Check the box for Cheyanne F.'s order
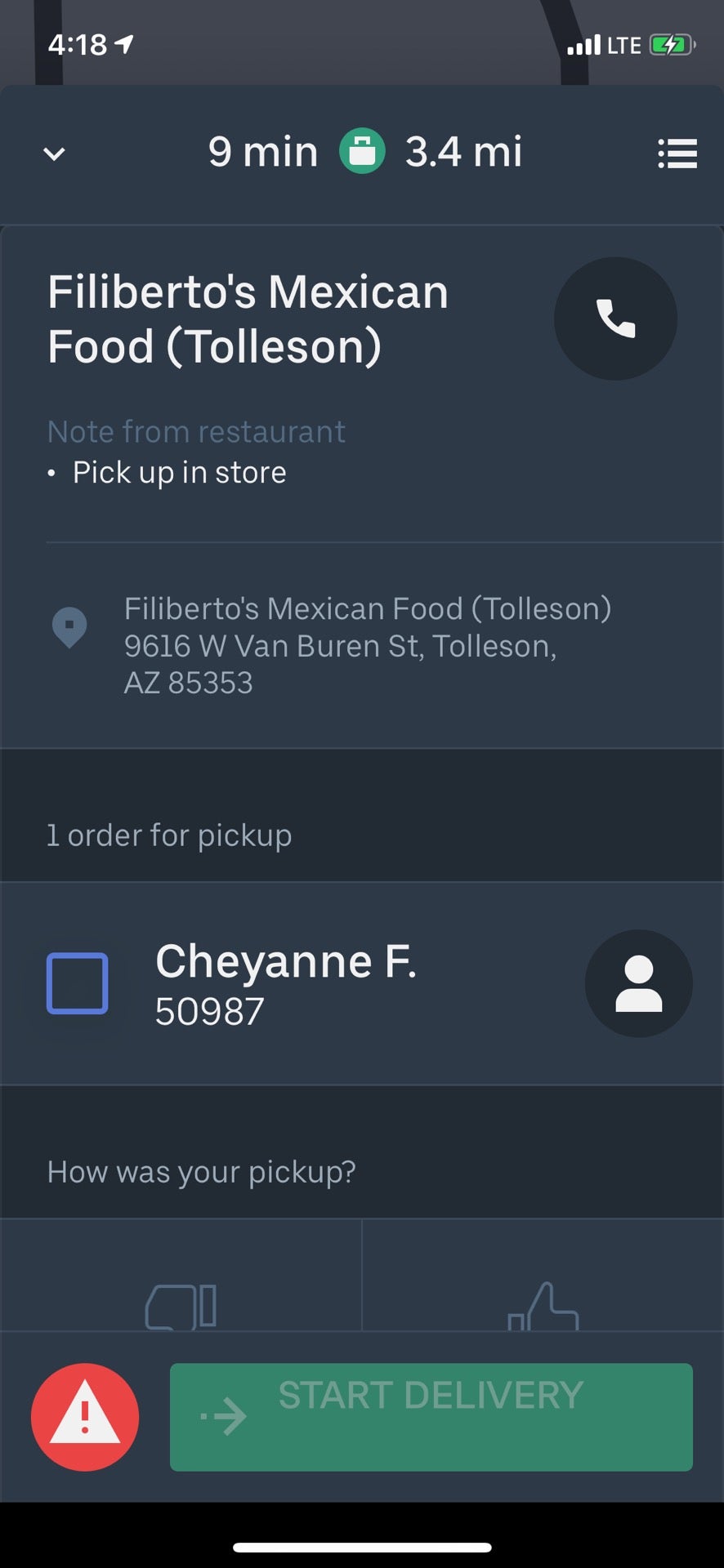 (x=78, y=983)
